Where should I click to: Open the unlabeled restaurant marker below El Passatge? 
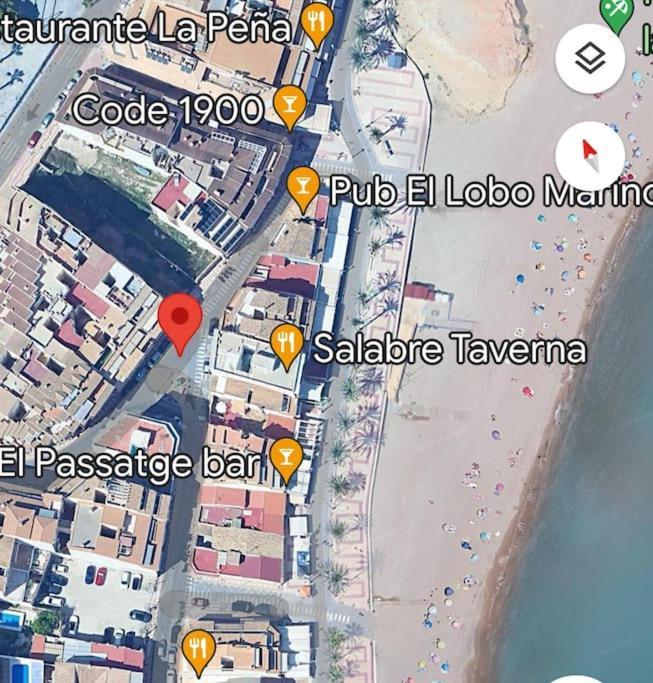pos(198,650)
